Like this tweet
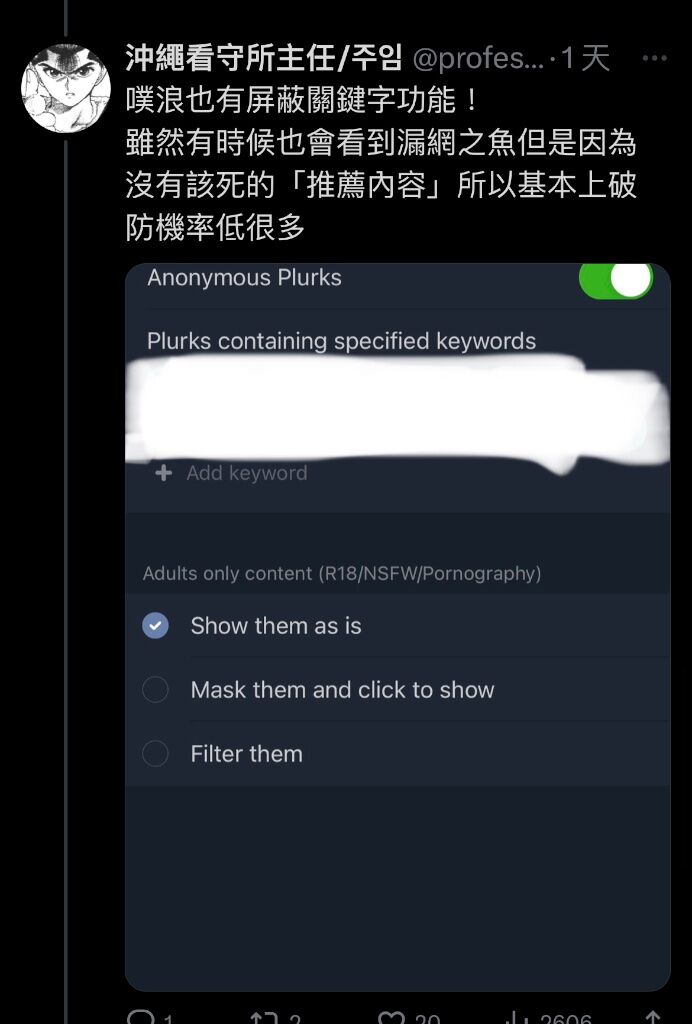 (392, 1017)
